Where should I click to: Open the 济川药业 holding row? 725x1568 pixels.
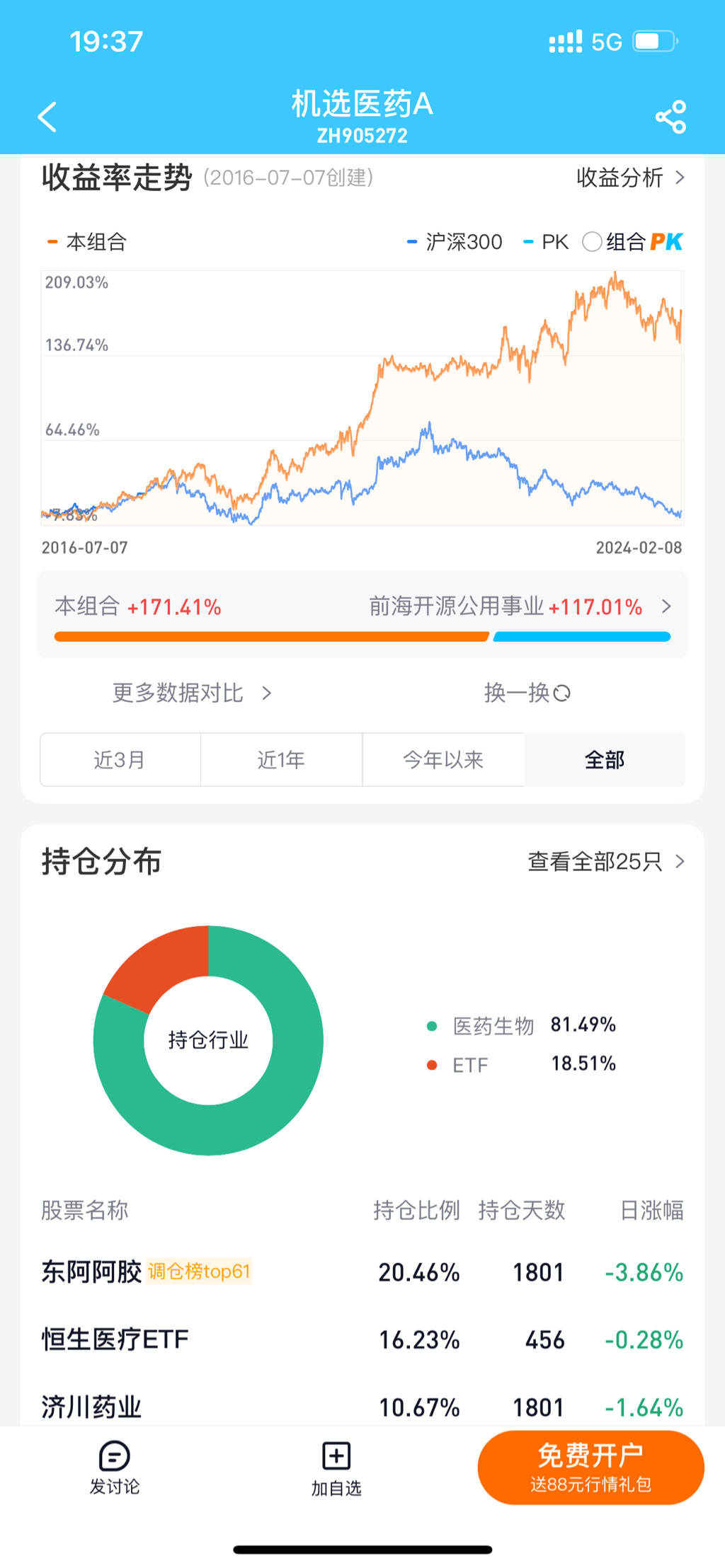(x=361, y=1406)
